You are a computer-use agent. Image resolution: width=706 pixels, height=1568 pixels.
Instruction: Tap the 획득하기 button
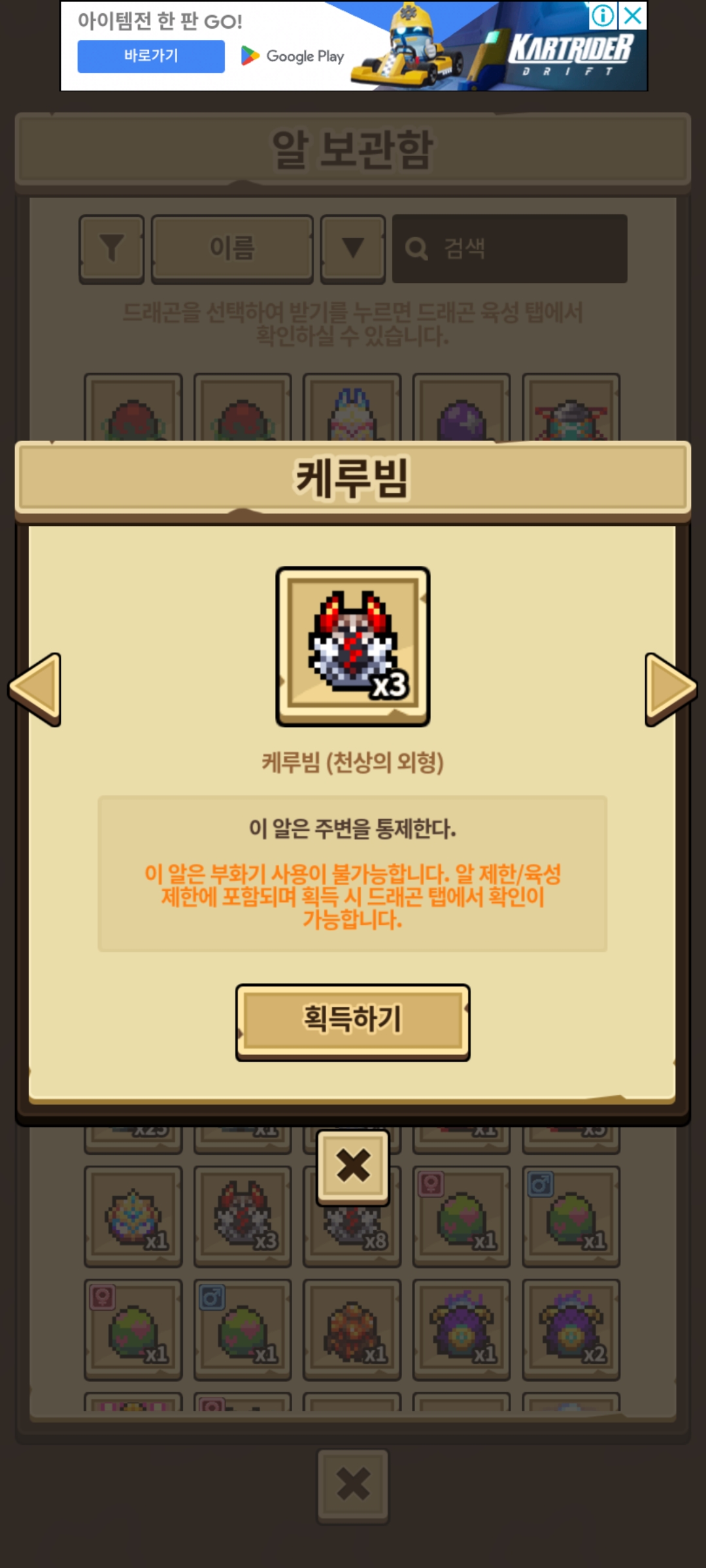pos(352,1022)
